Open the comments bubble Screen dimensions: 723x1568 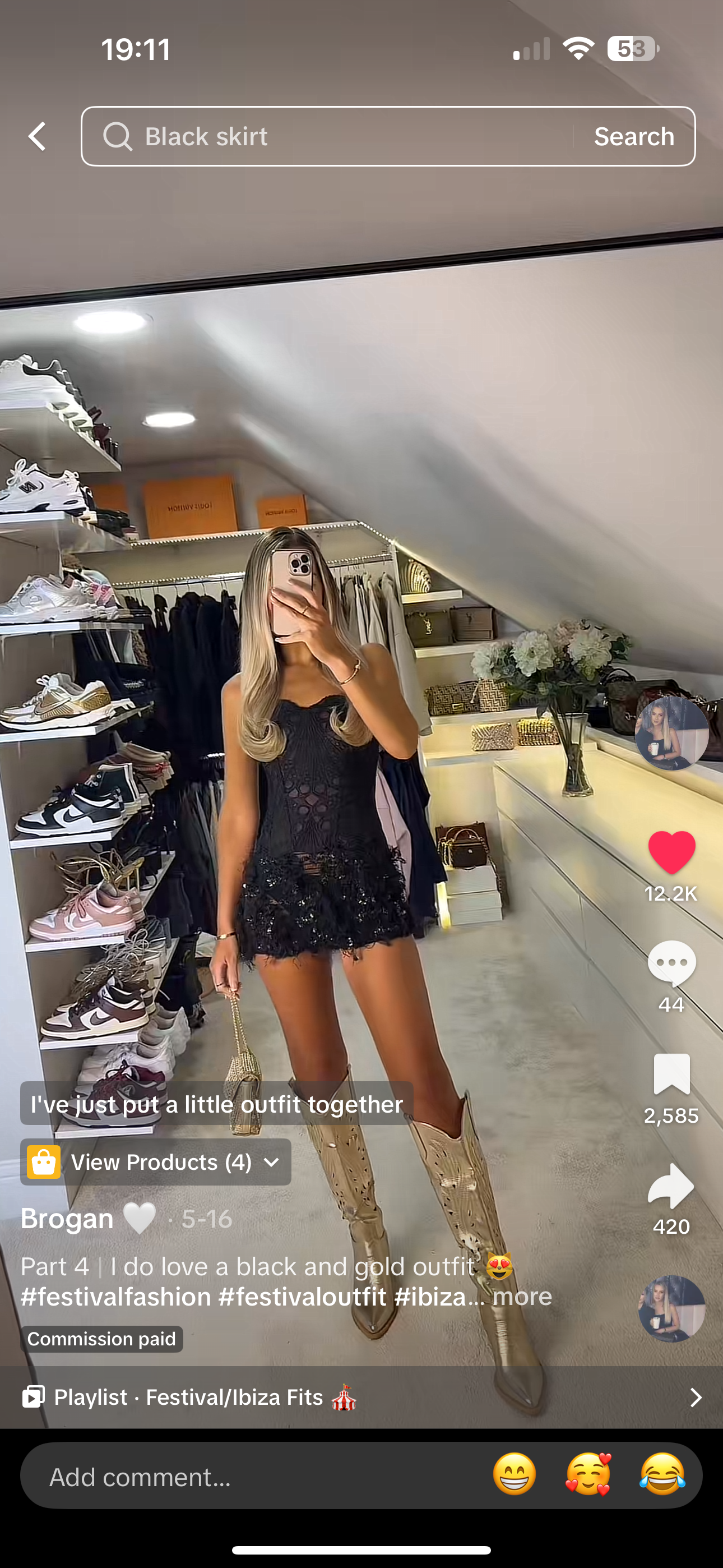671,963
